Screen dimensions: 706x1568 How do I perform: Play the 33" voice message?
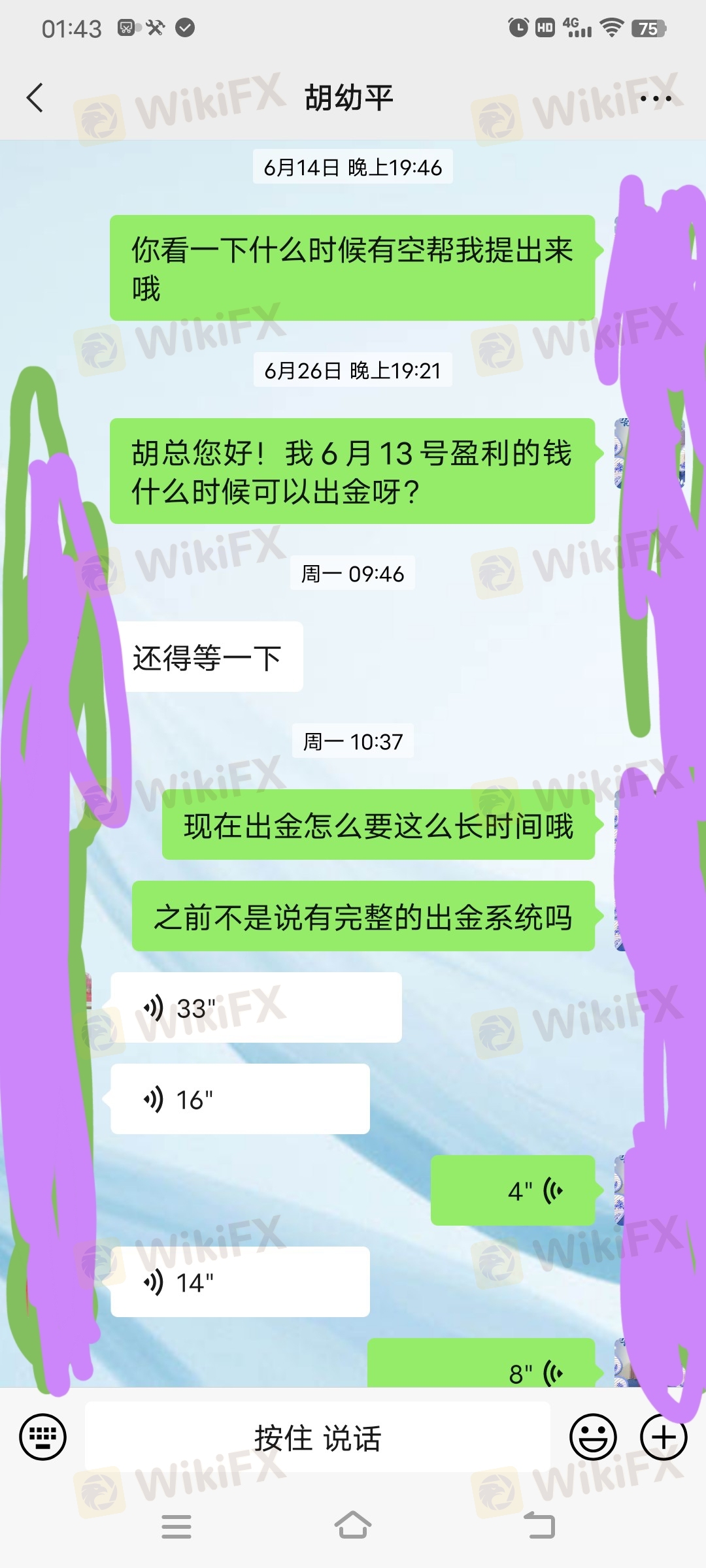256,1007
